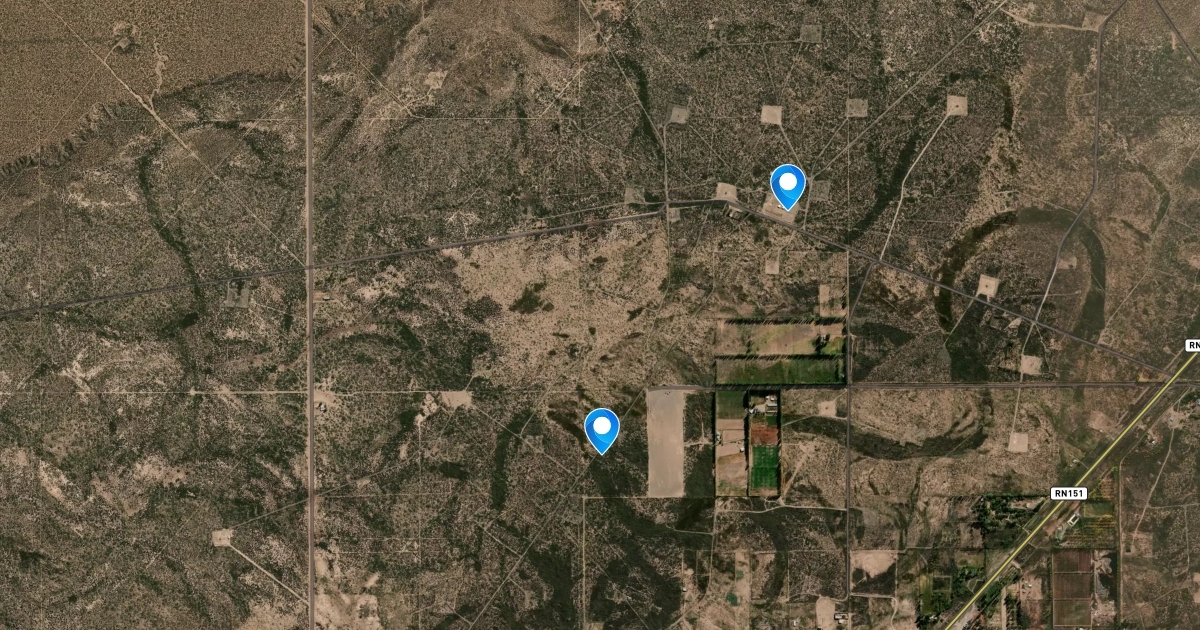The width and height of the screenshot is (1200, 630).
Task: Select the northern map pin beside the diagonal road
Action: click(x=788, y=184)
